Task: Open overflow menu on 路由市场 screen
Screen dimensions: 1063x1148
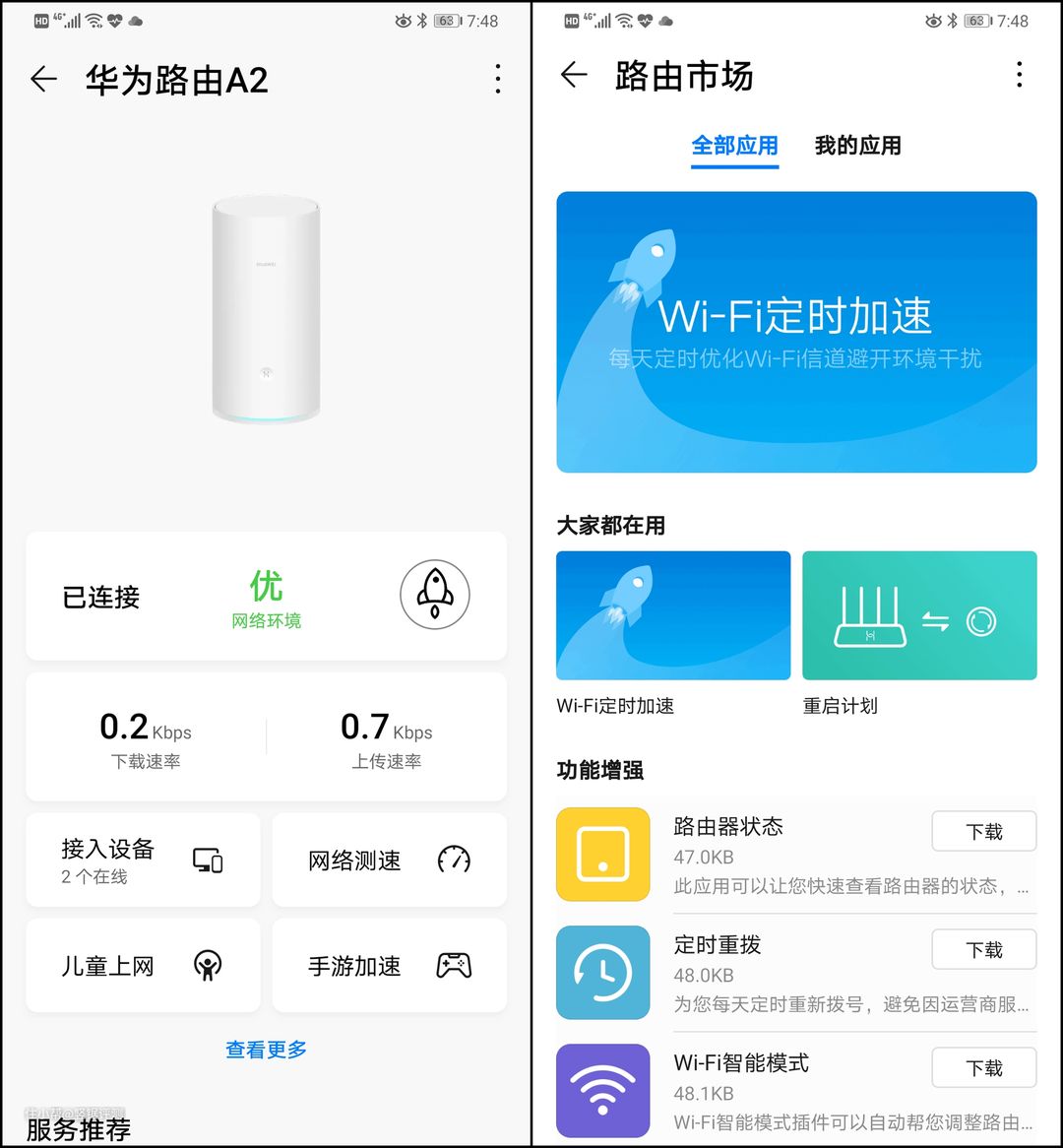Action: (1020, 76)
